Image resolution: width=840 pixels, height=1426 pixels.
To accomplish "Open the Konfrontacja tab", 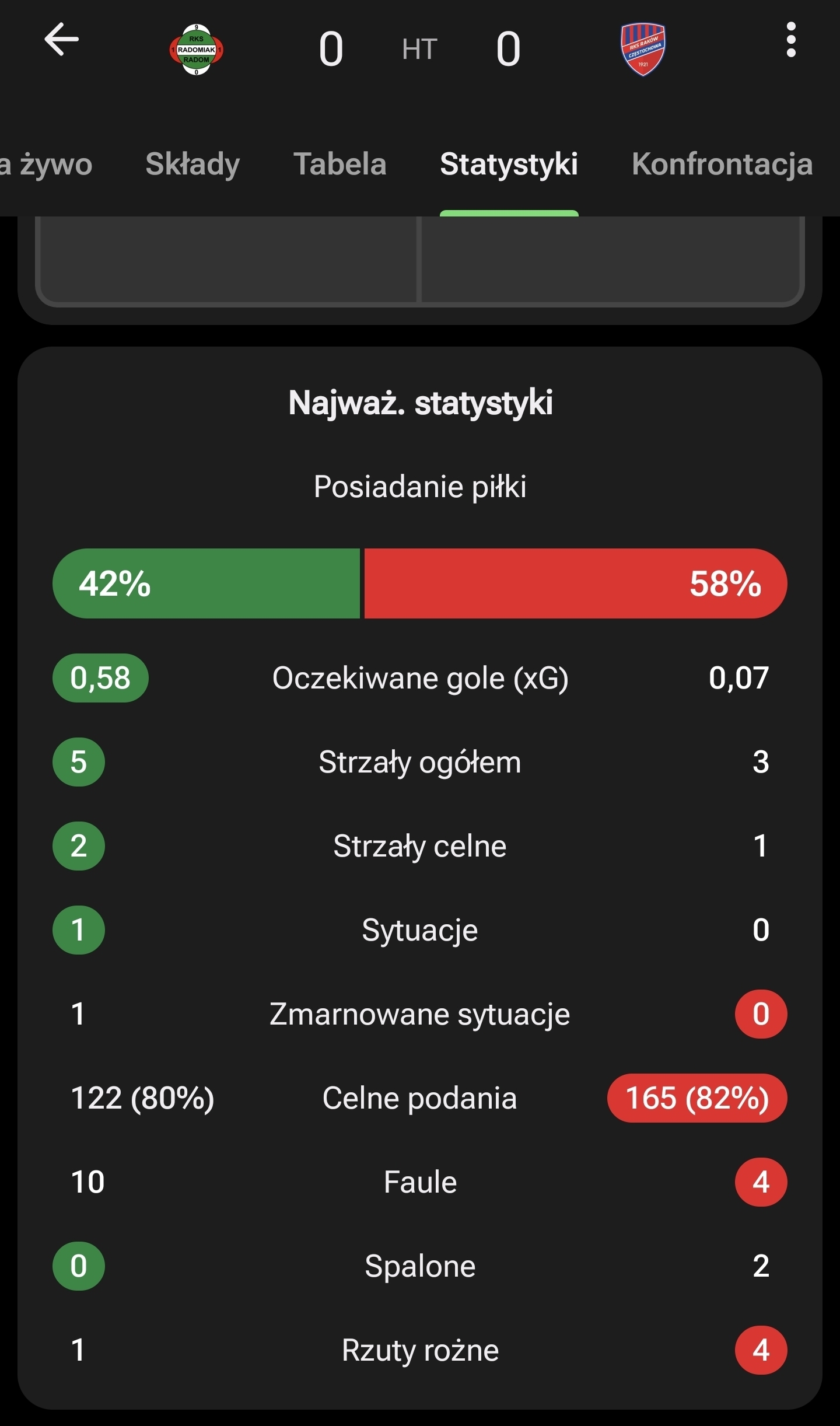I will (x=722, y=164).
